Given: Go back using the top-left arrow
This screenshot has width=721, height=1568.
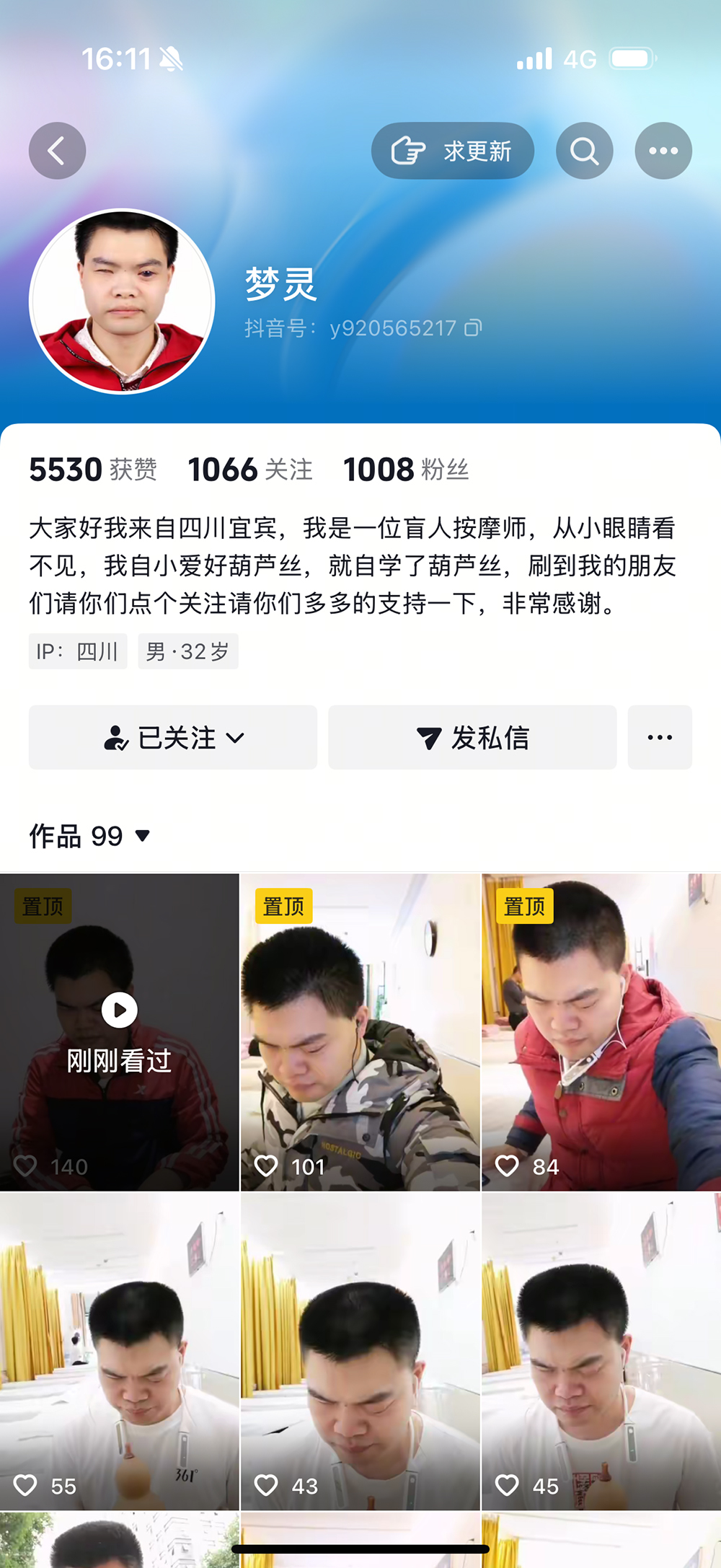Looking at the screenshot, I should click(x=57, y=151).
